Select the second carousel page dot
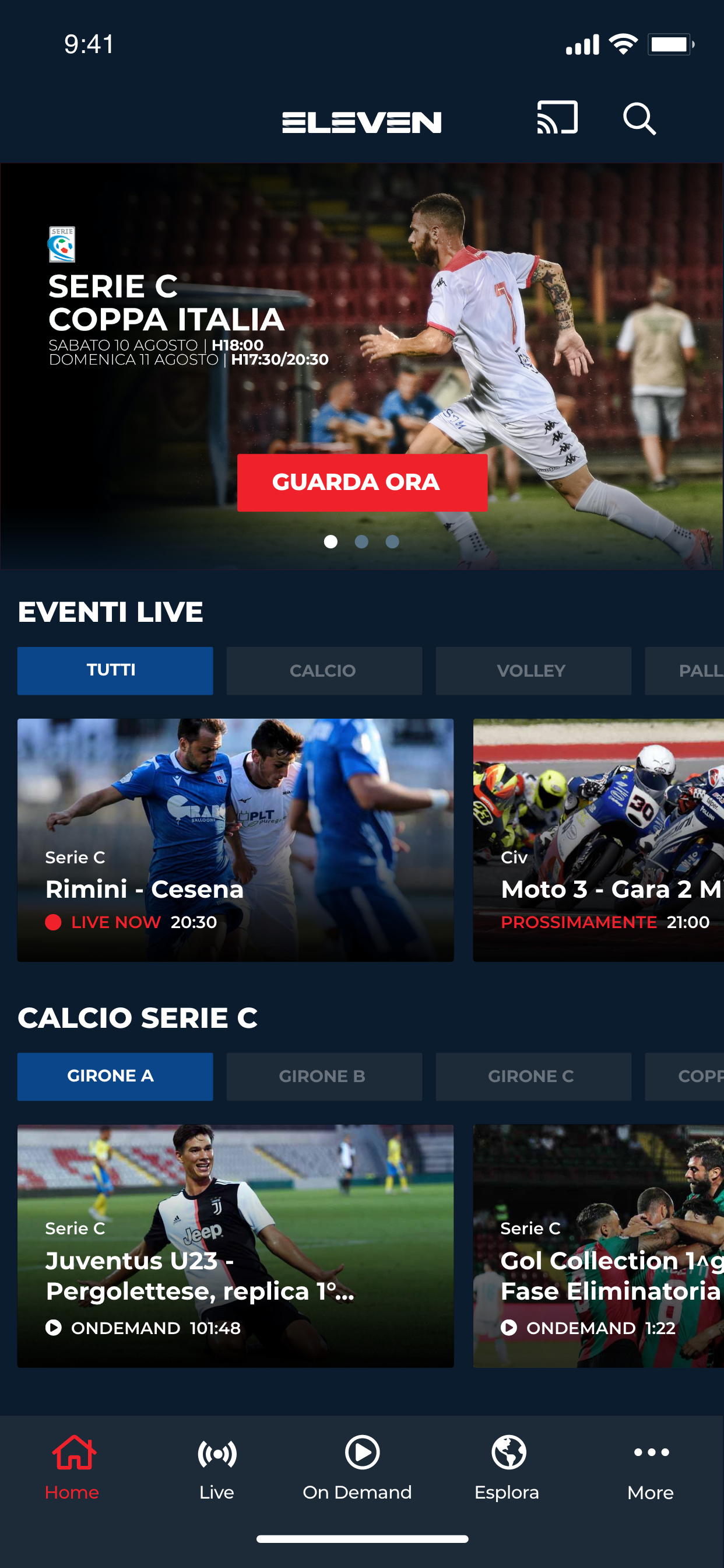724x1568 pixels. click(361, 542)
